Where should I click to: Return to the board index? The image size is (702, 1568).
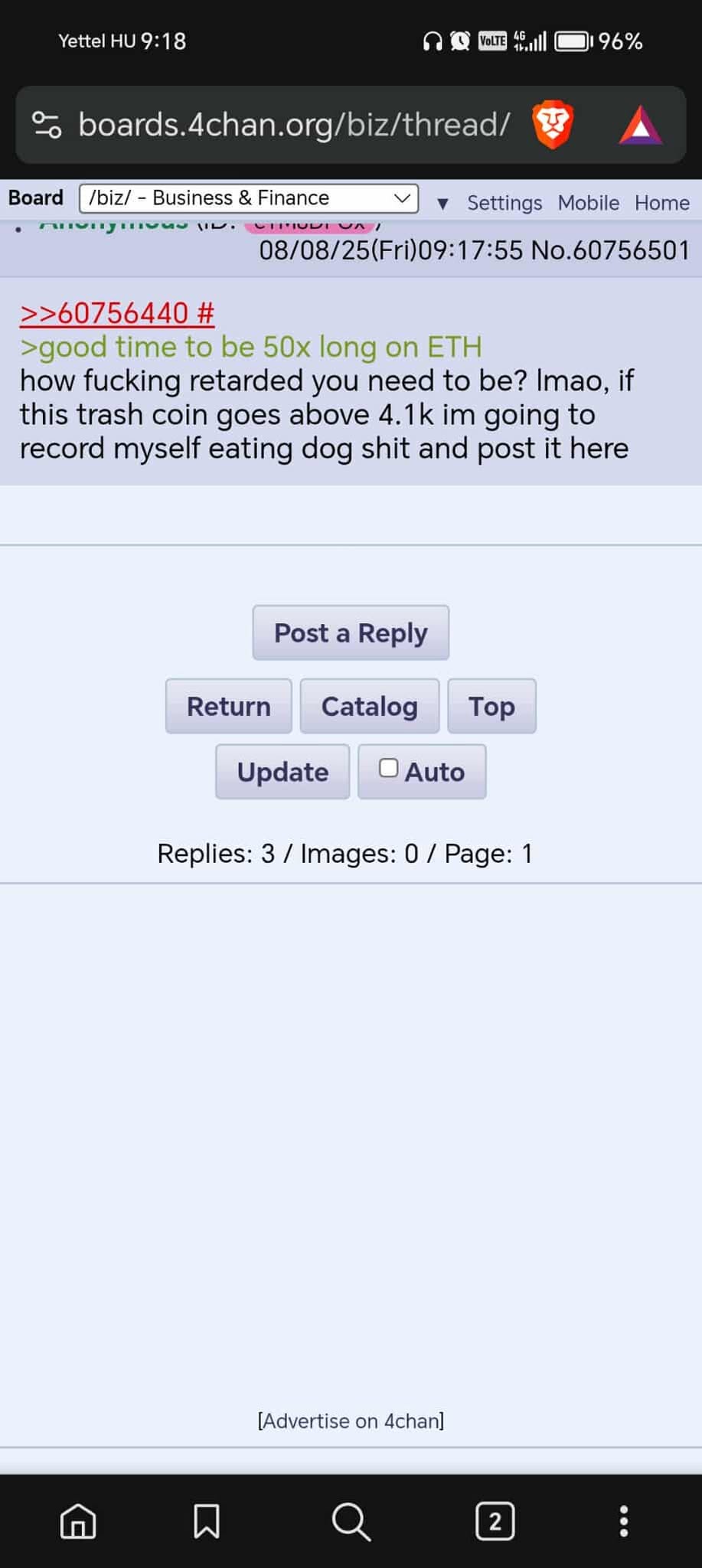point(228,706)
